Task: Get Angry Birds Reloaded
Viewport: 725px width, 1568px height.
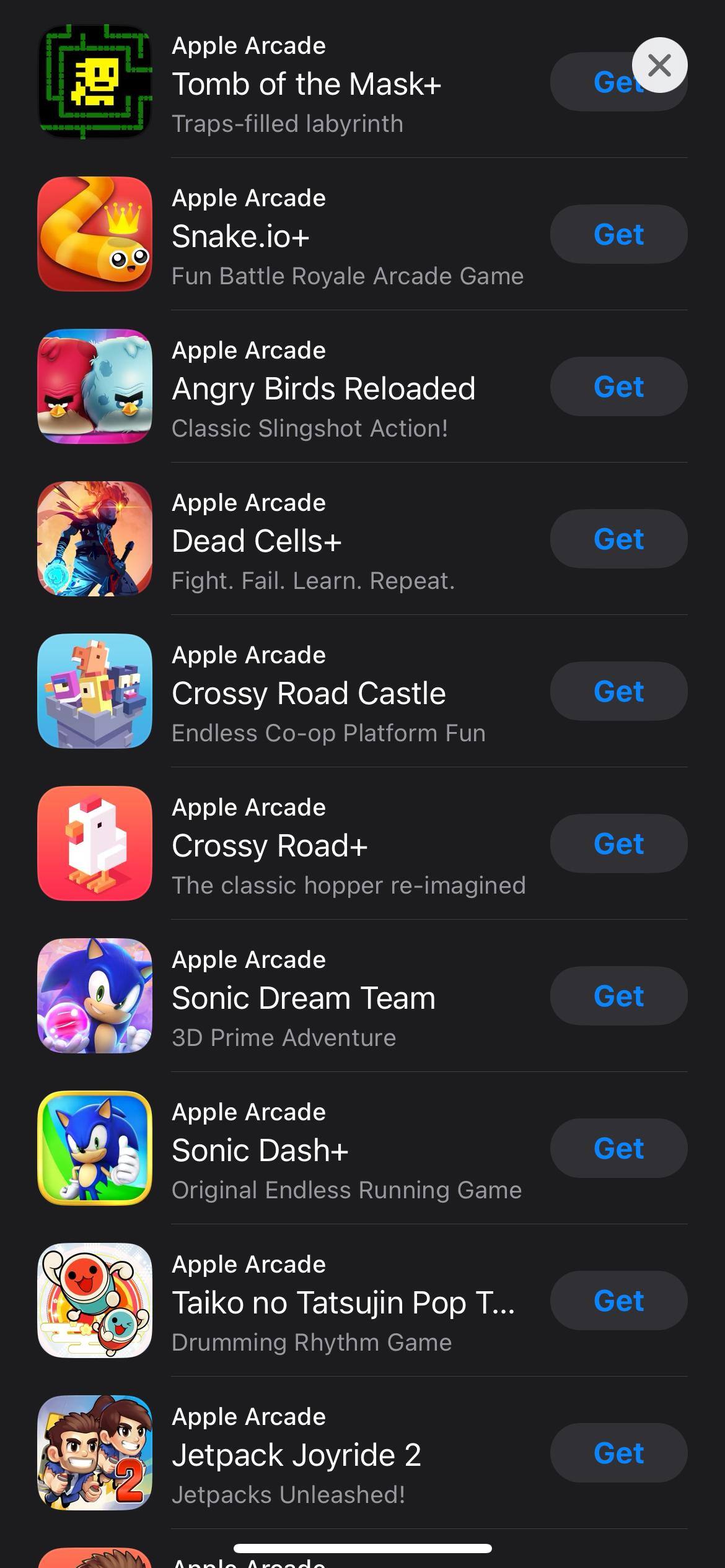Action: pyautogui.click(x=618, y=386)
